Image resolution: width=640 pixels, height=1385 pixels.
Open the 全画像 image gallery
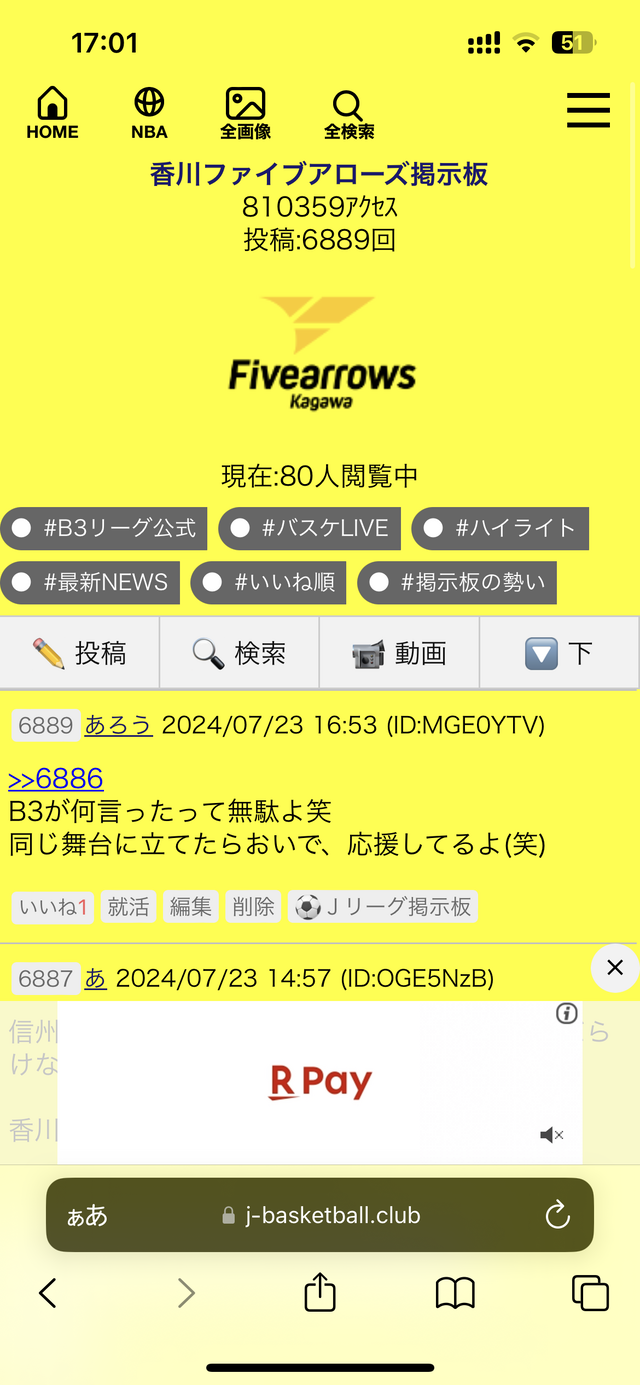point(245,112)
